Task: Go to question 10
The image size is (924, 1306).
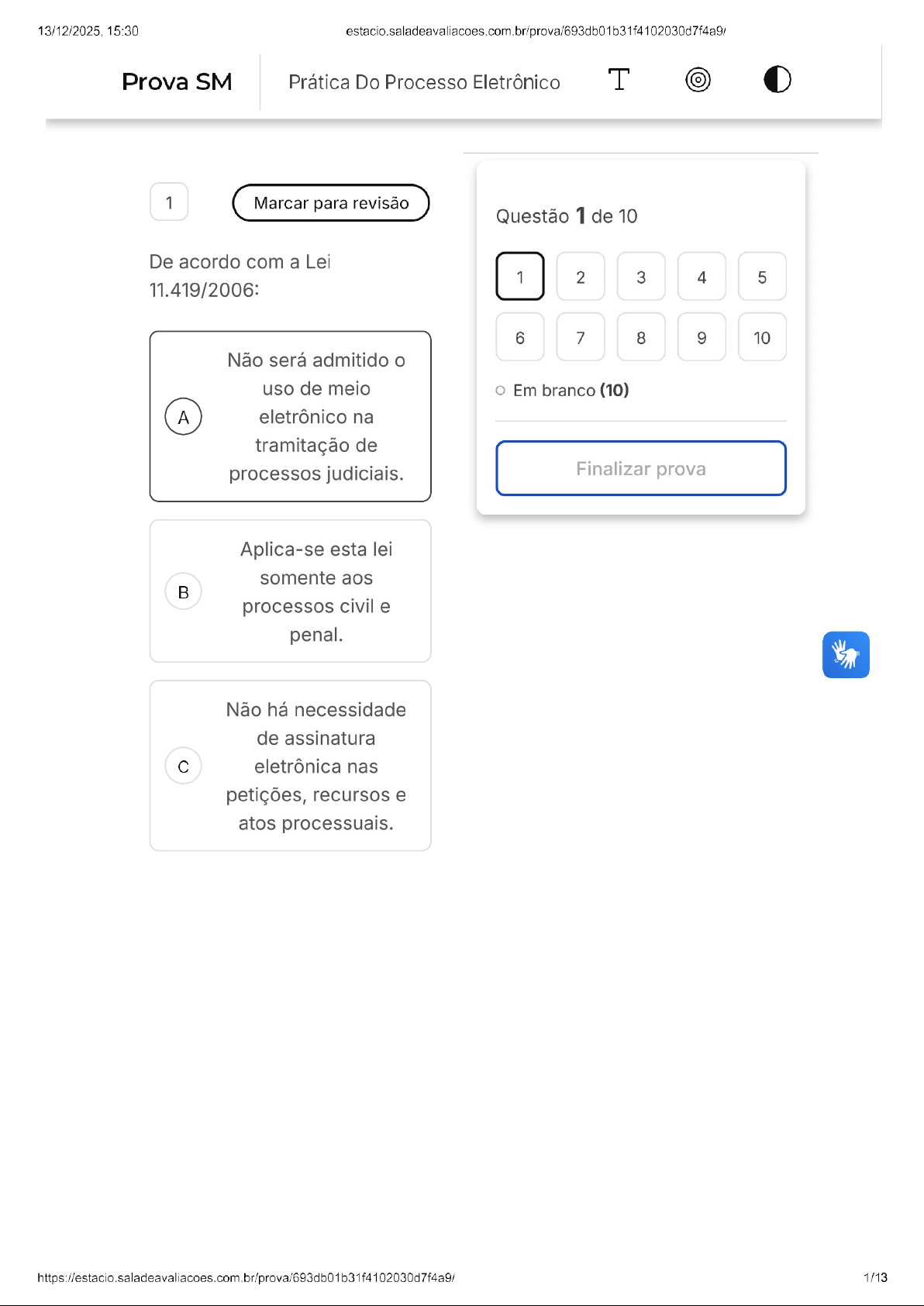Action: (x=762, y=337)
